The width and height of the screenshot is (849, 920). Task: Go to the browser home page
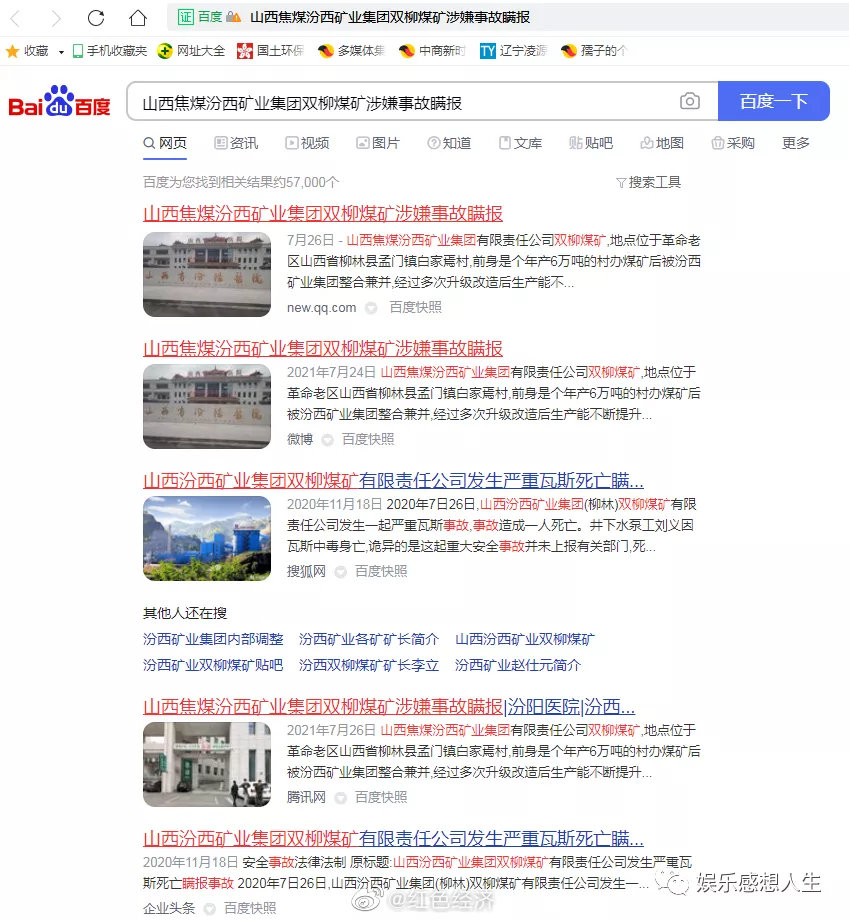(x=138, y=17)
